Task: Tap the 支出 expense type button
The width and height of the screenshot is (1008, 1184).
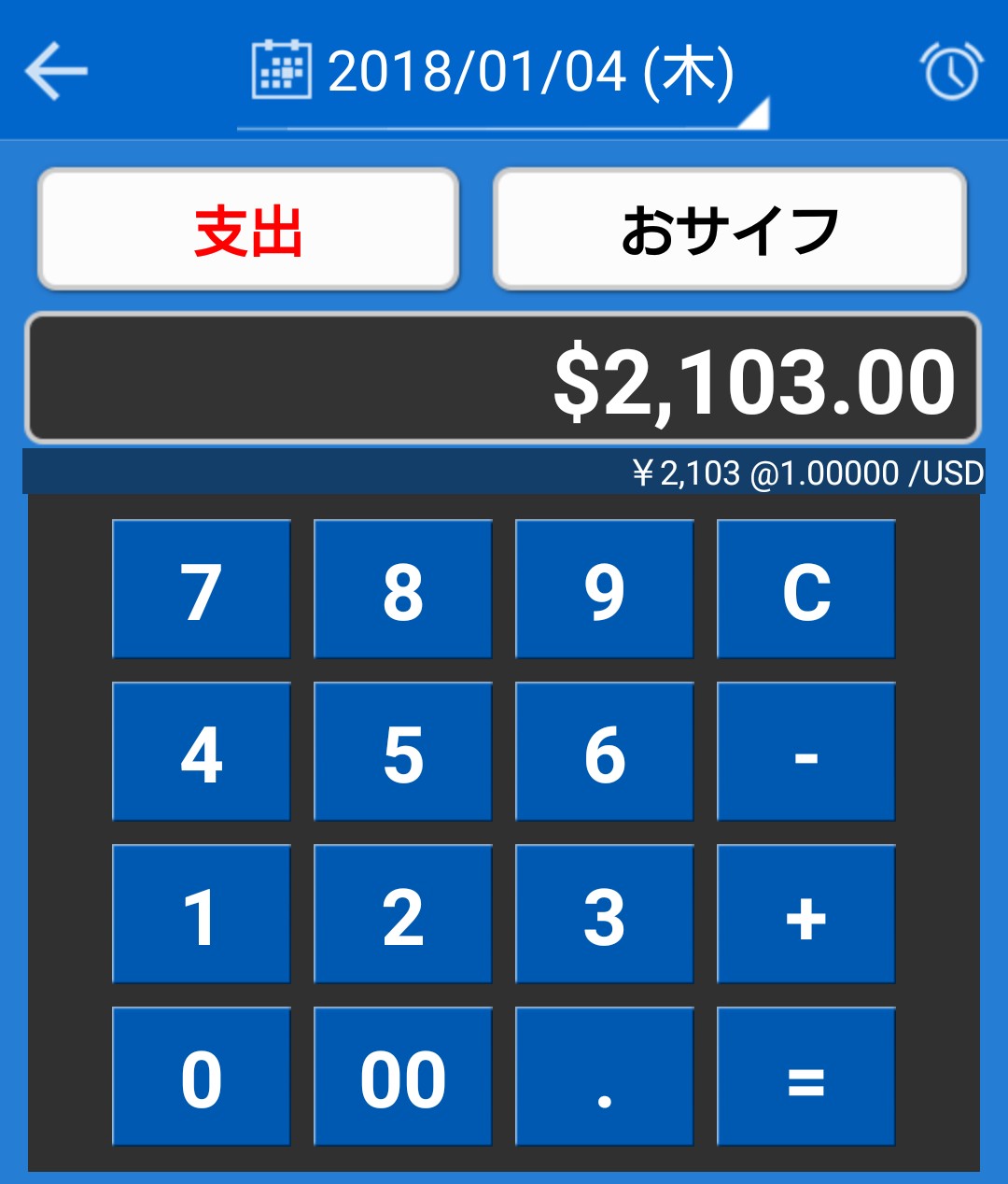Action: [248, 230]
